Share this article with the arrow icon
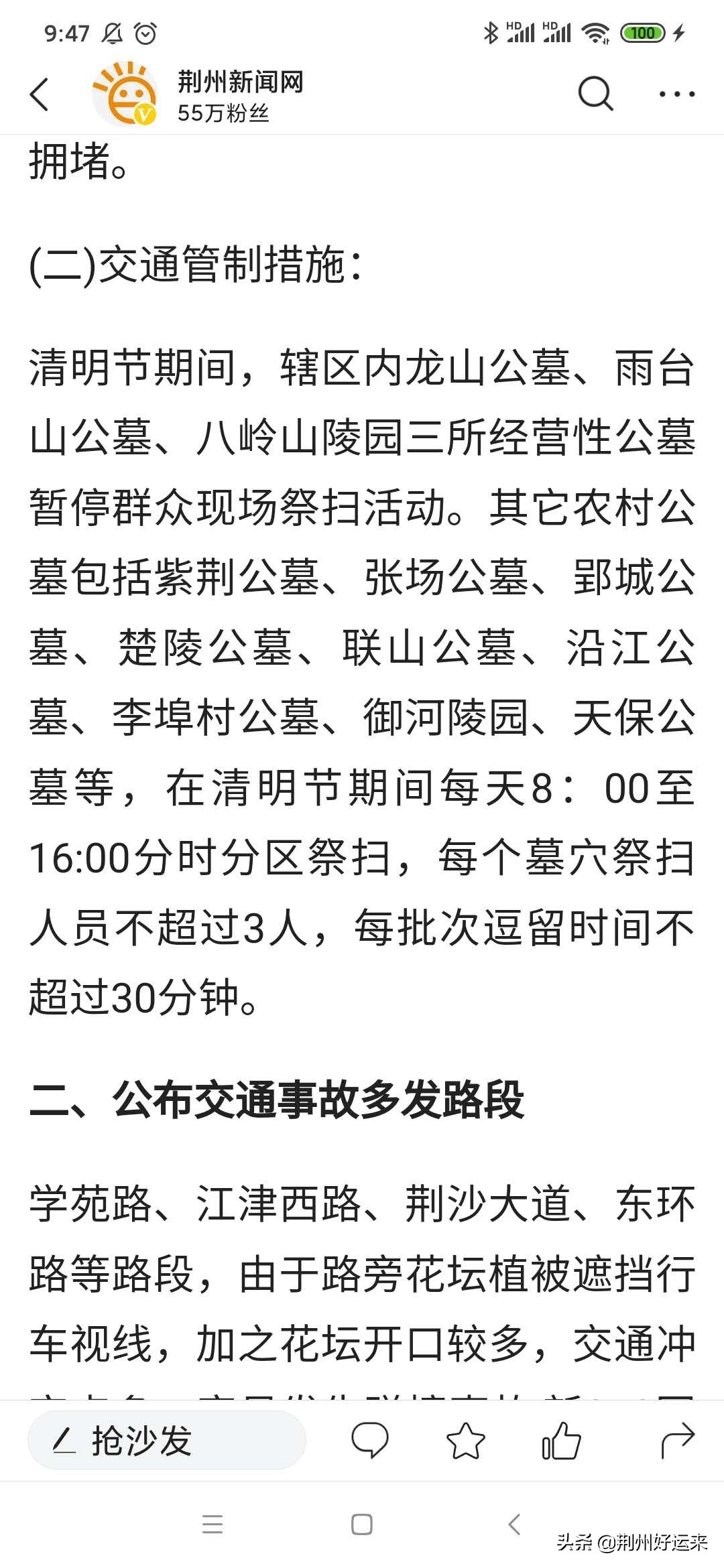 pyautogui.click(x=677, y=1440)
